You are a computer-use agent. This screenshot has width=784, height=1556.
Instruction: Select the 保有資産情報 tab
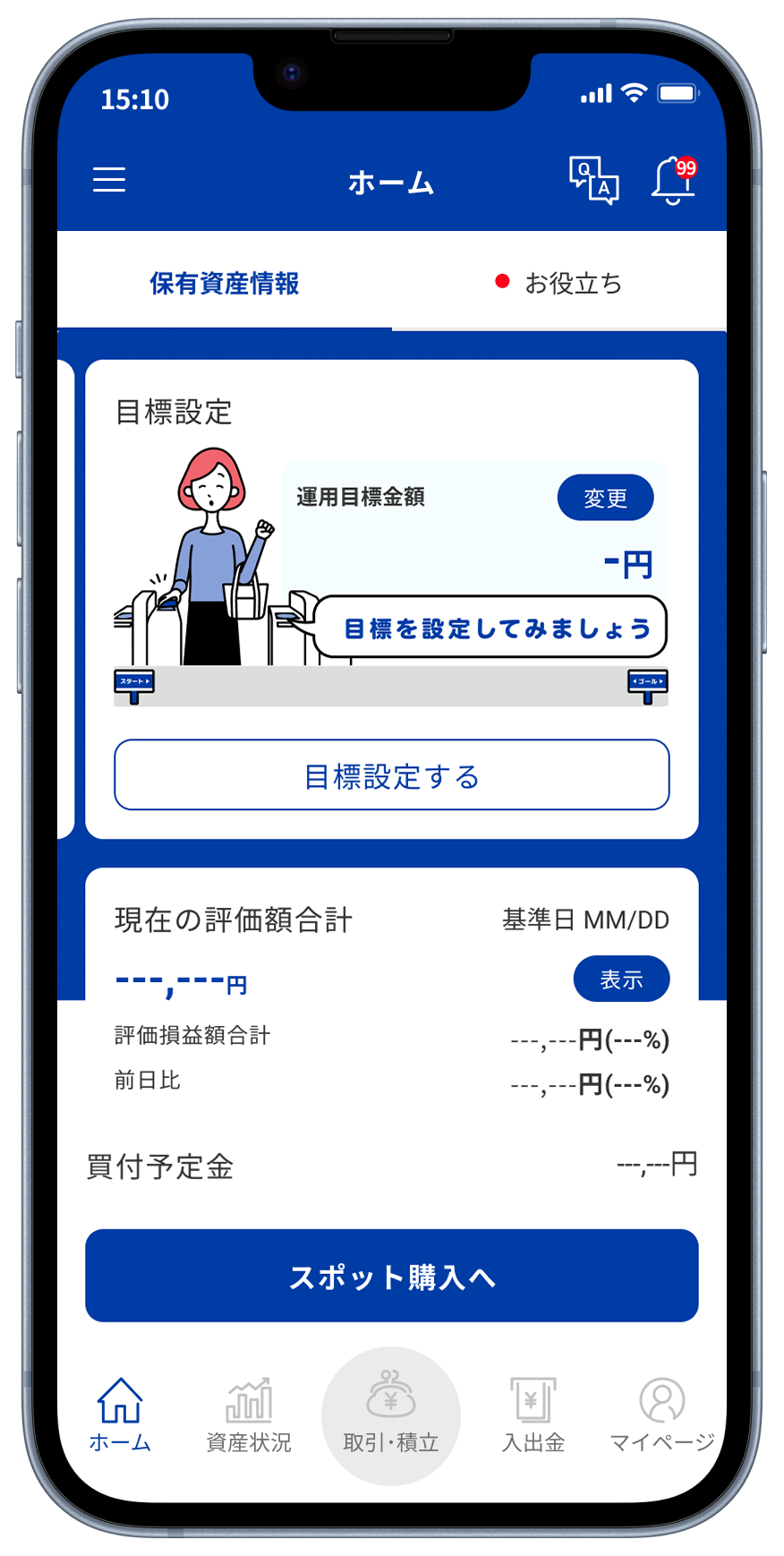[224, 283]
